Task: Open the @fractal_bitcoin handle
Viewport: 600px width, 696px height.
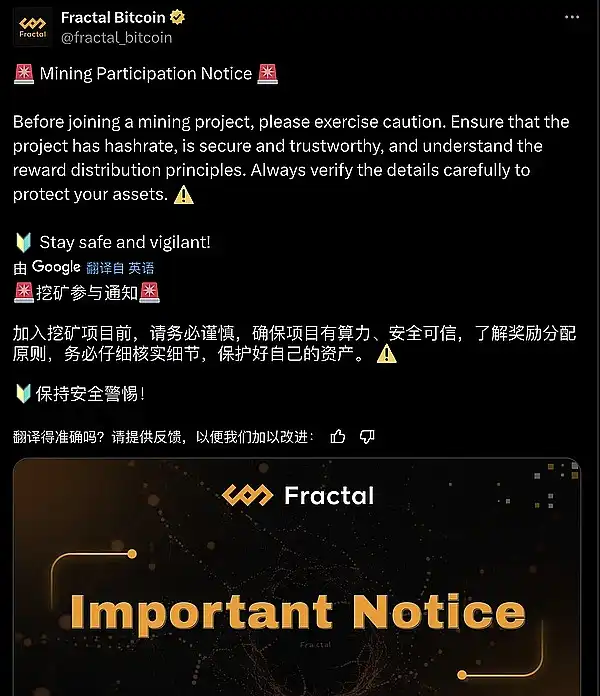Action: pos(116,37)
